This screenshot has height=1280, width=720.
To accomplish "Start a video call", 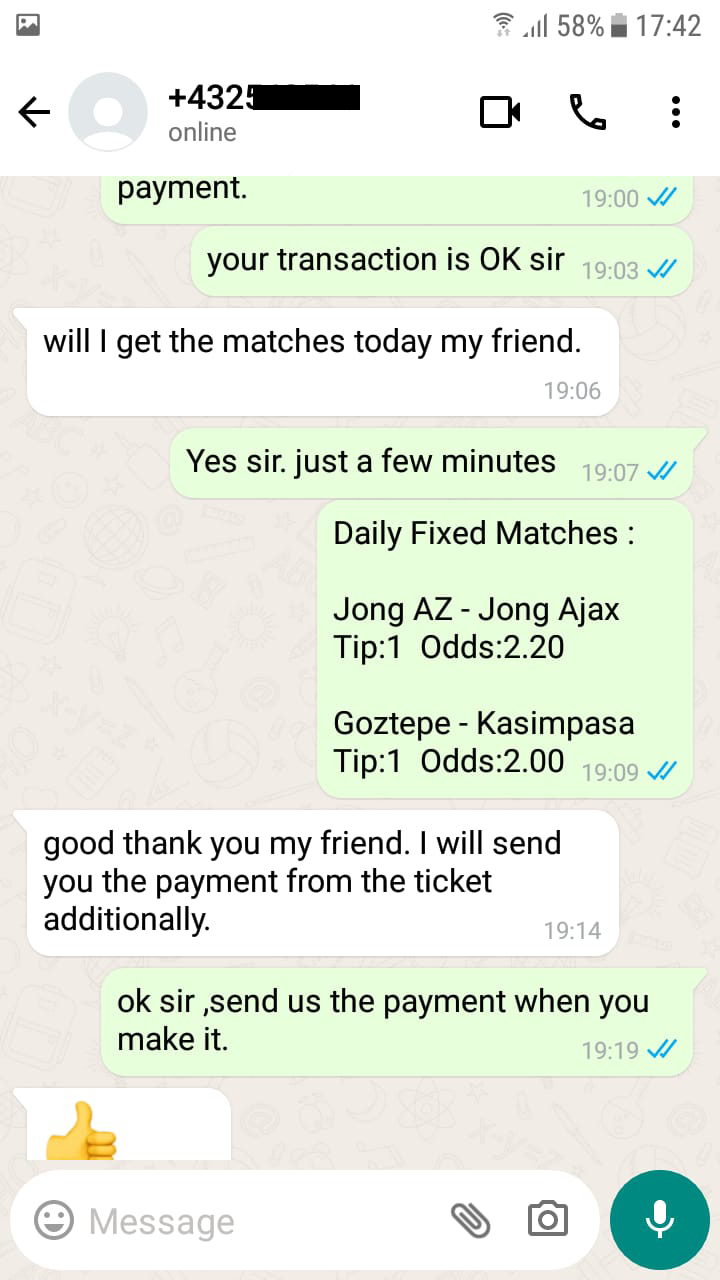I will (x=500, y=112).
